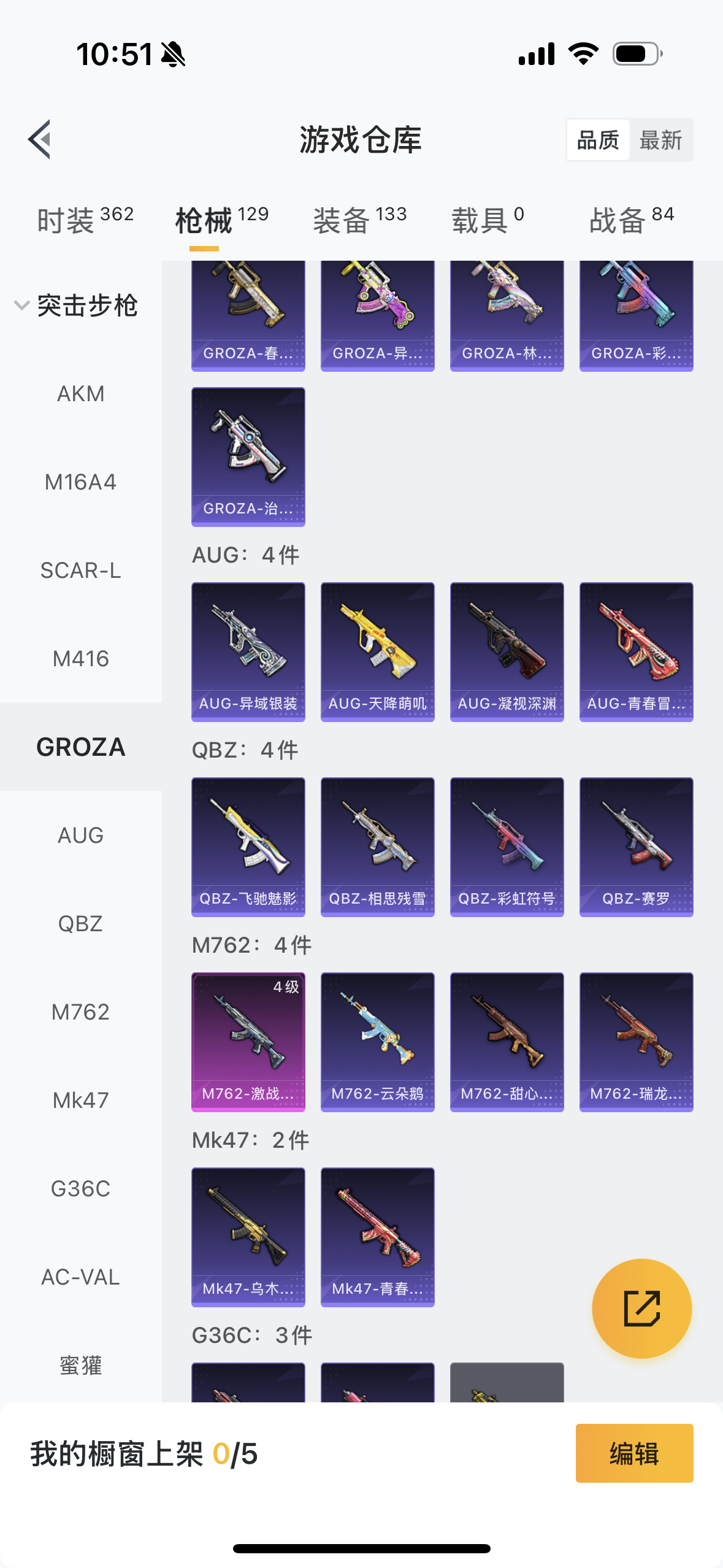Viewport: 723px width, 1568px height.
Task: View the QBZ-赛罗 skin
Action: pos(636,847)
